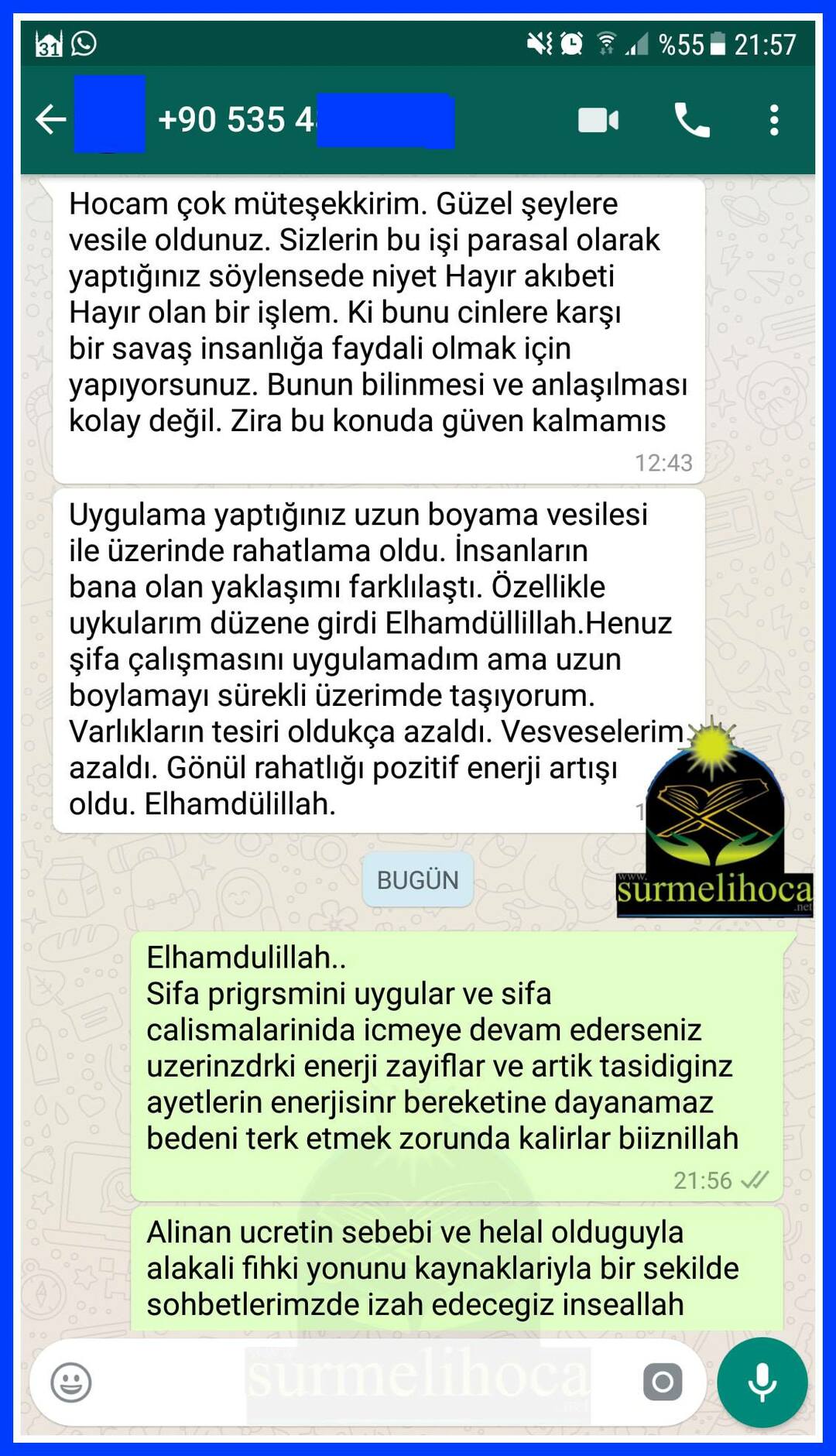Open the emoji picker
This screenshot has height=1456, width=836.
click(x=71, y=1382)
